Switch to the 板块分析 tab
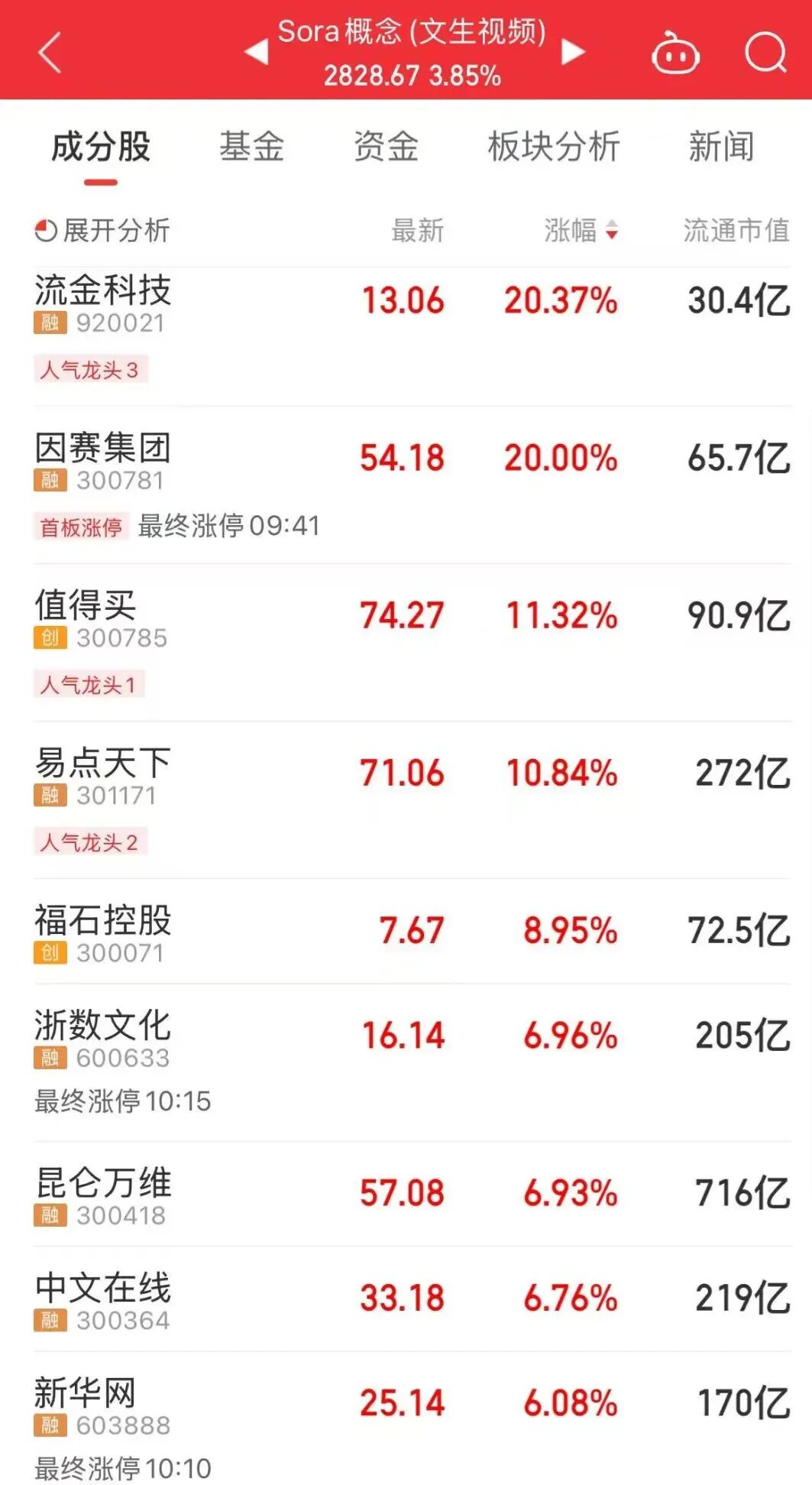This screenshot has width=812, height=1485. pos(555,148)
